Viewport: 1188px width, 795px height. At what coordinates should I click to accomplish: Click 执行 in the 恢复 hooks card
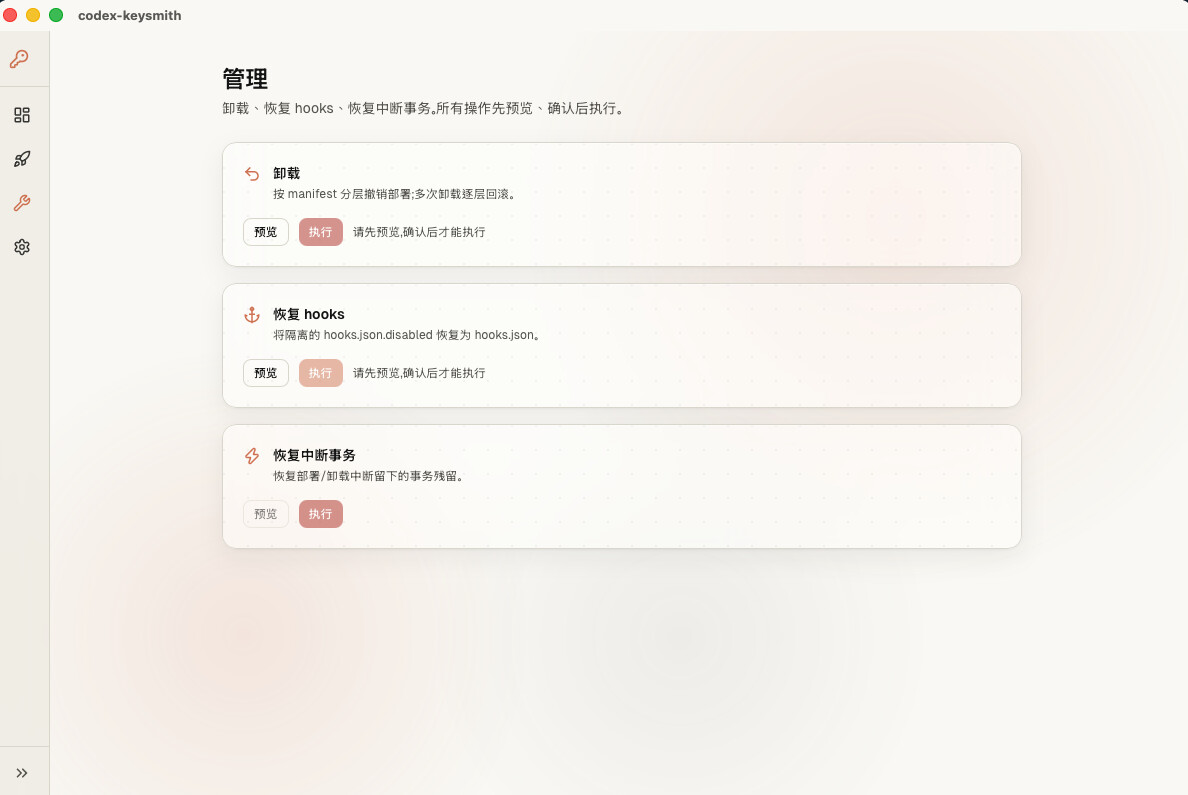tap(320, 373)
